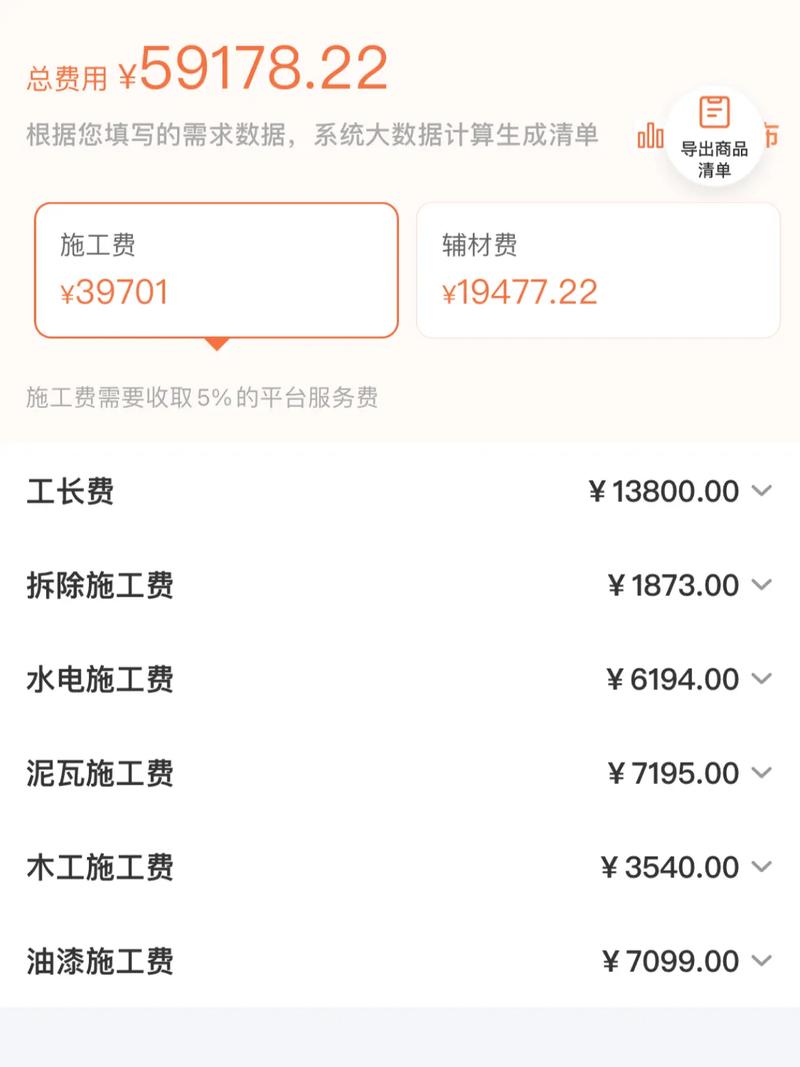The width and height of the screenshot is (800, 1067).
Task: Expand the 工长费 row
Action: [x=761, y=491]
